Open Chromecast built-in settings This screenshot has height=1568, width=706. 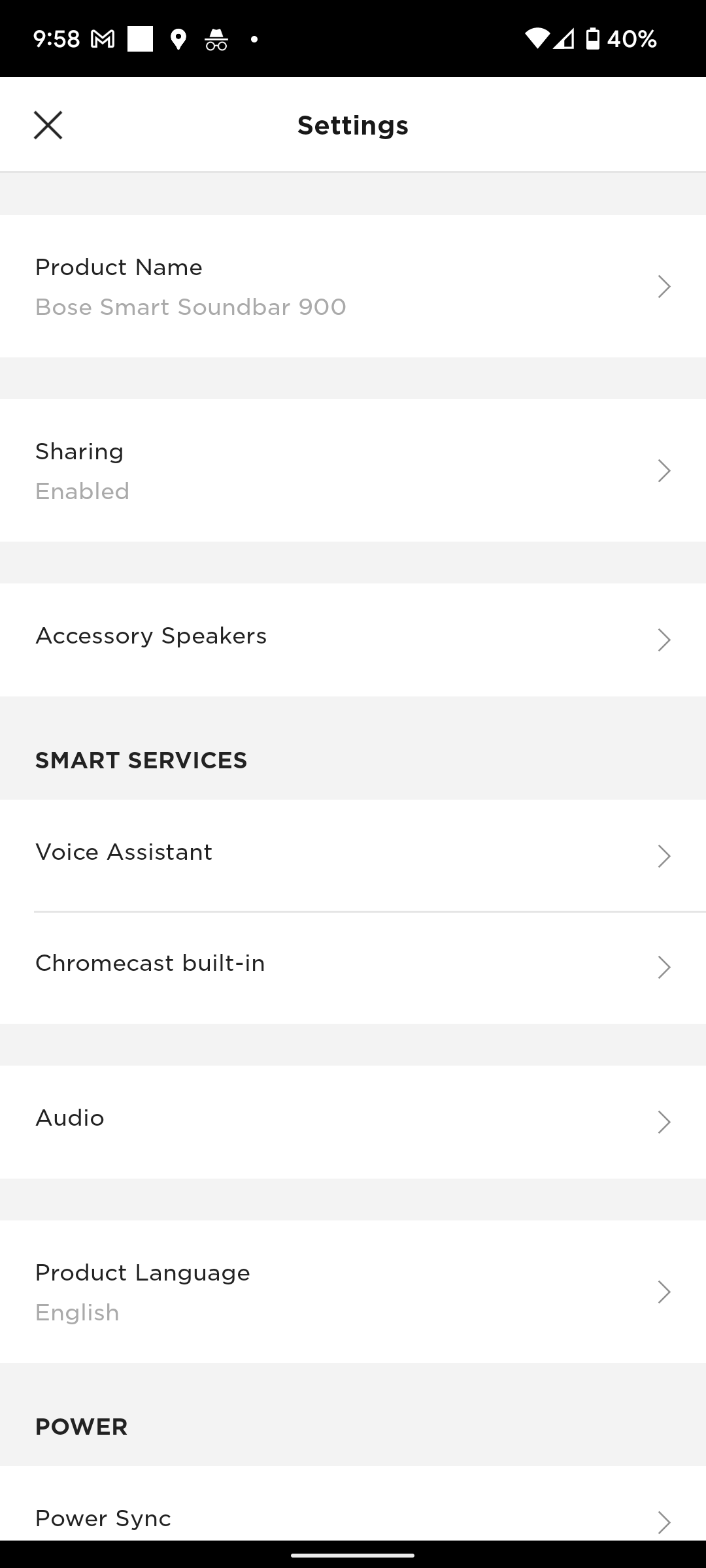click(x=353, y=968)
